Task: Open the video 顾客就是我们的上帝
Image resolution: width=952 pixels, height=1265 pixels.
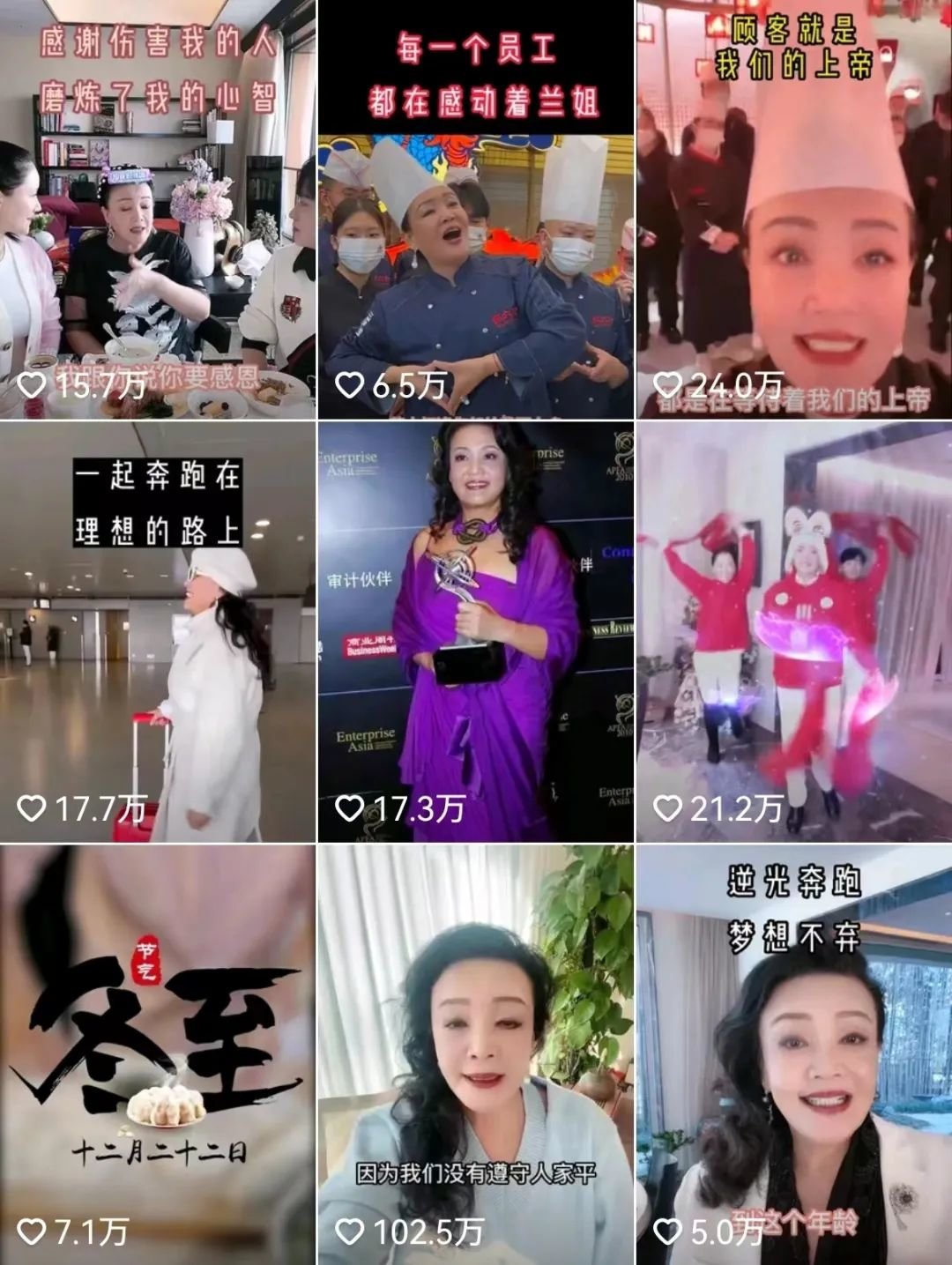Action: coord(794,212)
